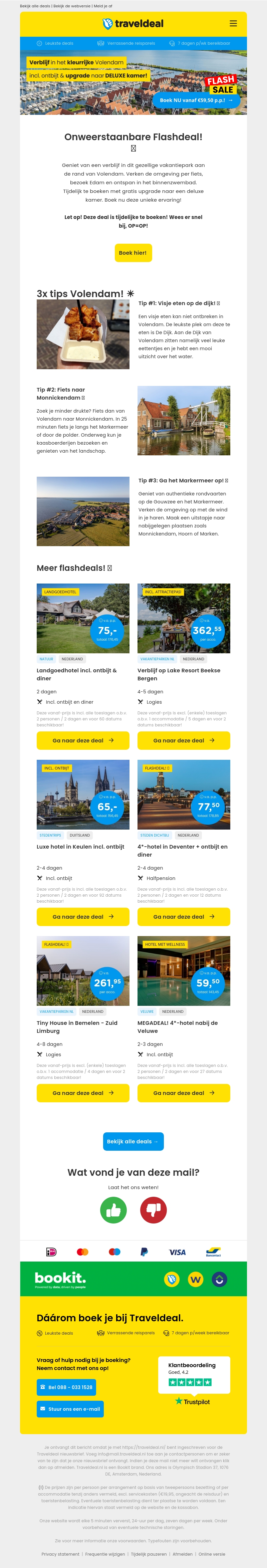
Task: Give a green thumbs-up for this mail
Action: pyautogui.click(x=113, y=1210)
